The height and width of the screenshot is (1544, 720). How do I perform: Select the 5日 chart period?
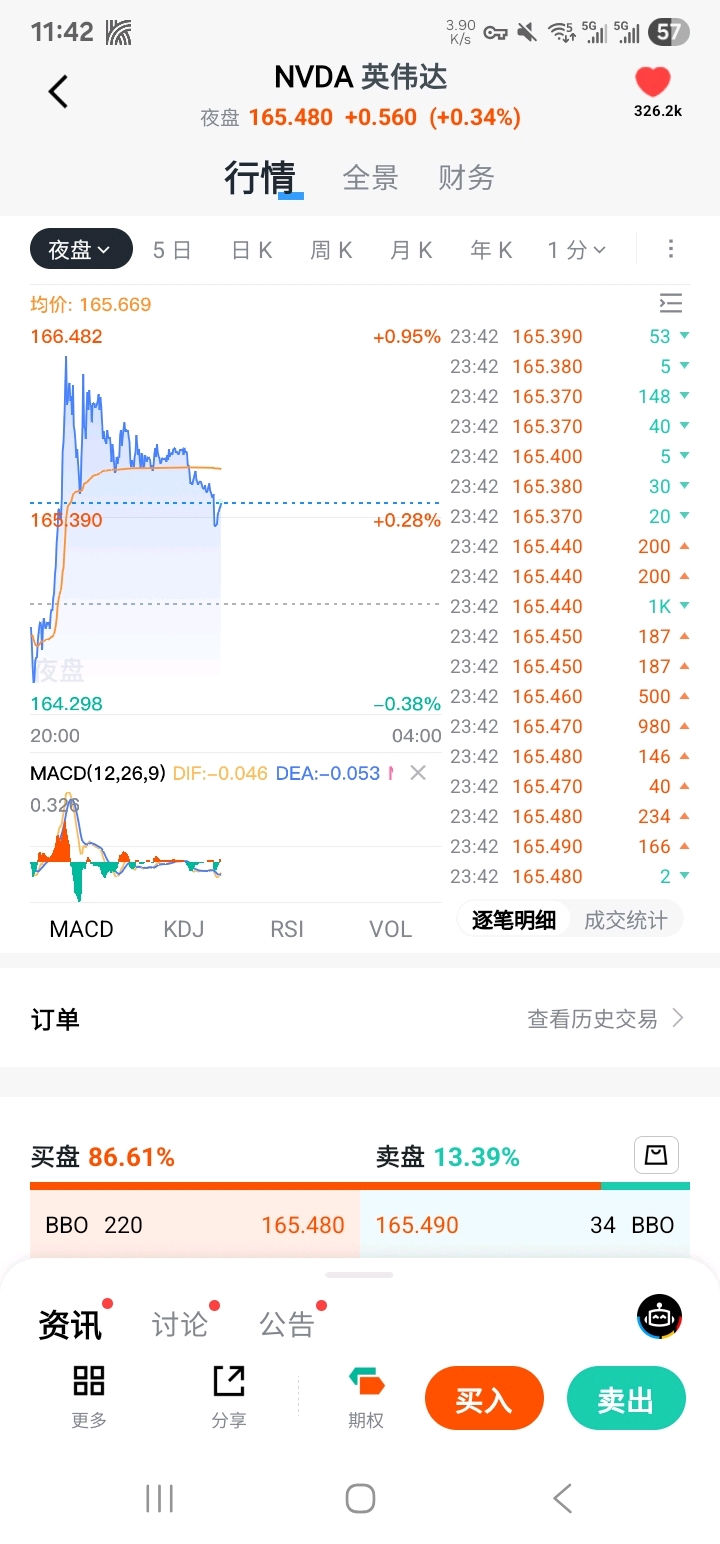pos(172,250)
